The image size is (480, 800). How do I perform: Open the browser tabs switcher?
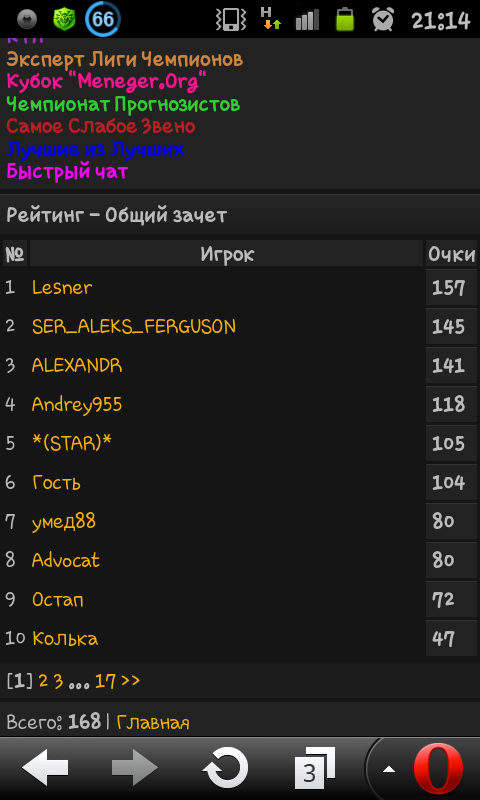coord(315,768)
